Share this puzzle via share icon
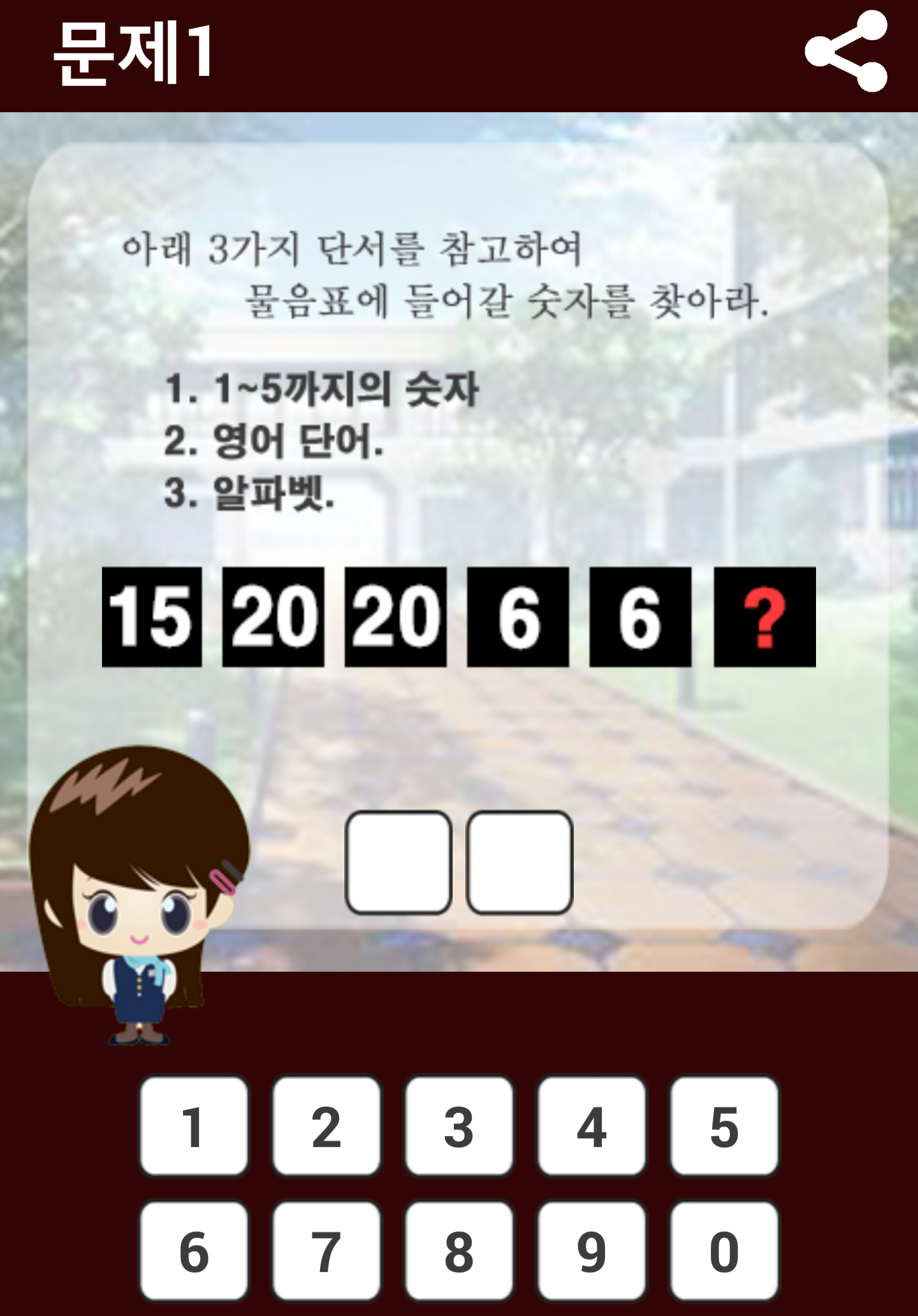918x1316 pixels. [x=846, y=52]
